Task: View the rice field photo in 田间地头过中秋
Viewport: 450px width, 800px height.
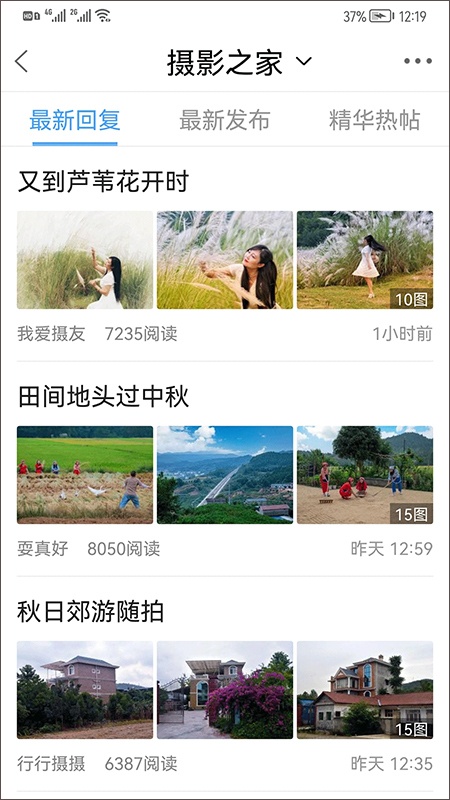Action: click(85, 475)
